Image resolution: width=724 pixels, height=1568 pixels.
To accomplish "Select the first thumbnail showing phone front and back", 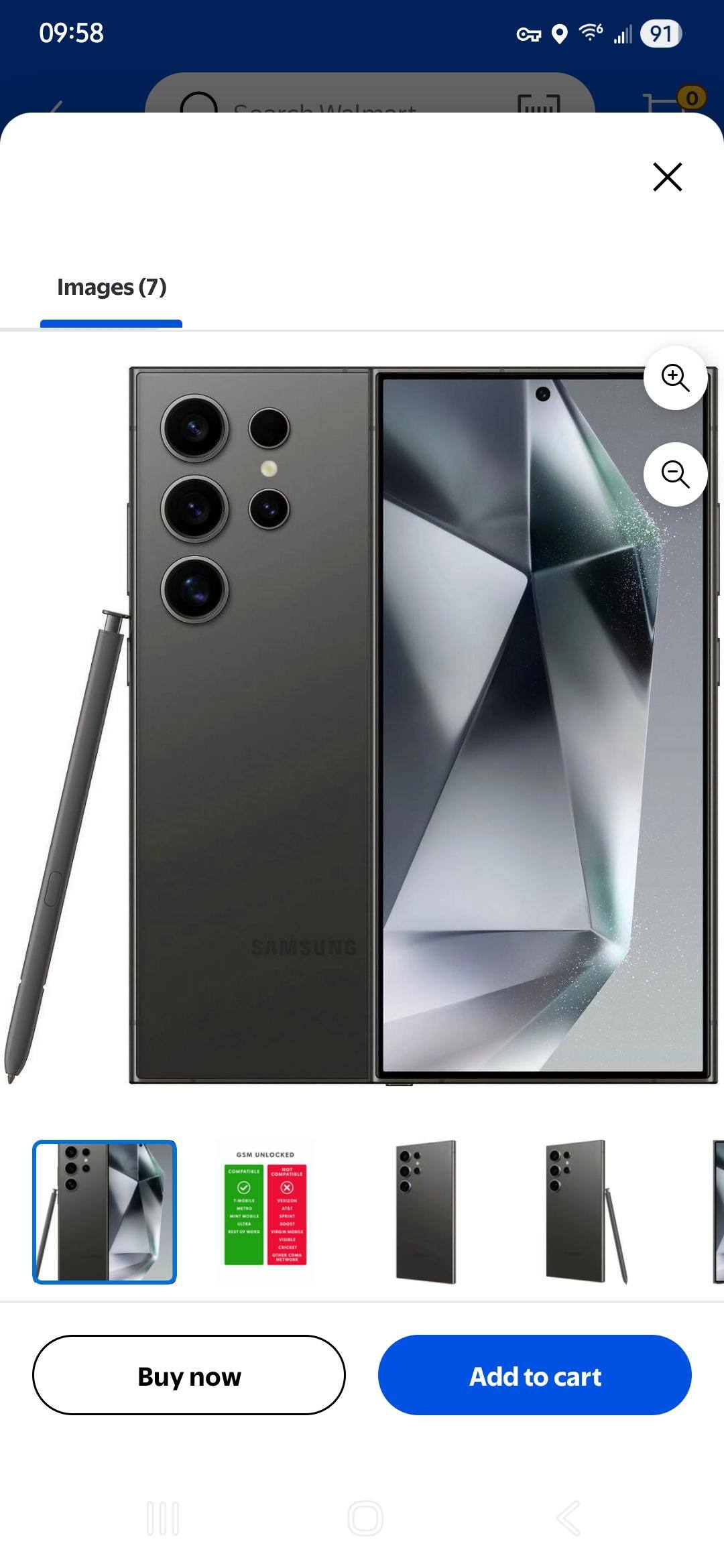I will (x=105, y=1212).
